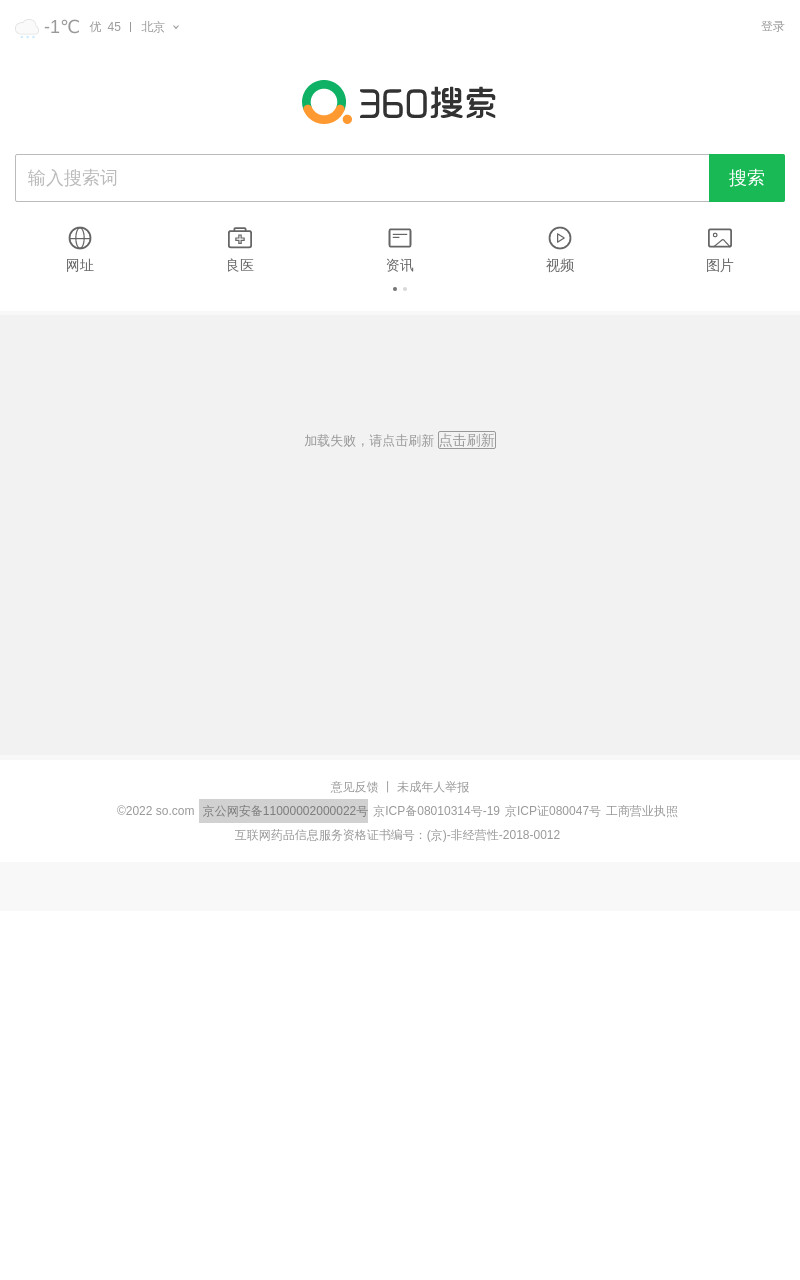Open the 未成年人举报 link
Screen dimensions: 800x1280
(x=433, y=787)
